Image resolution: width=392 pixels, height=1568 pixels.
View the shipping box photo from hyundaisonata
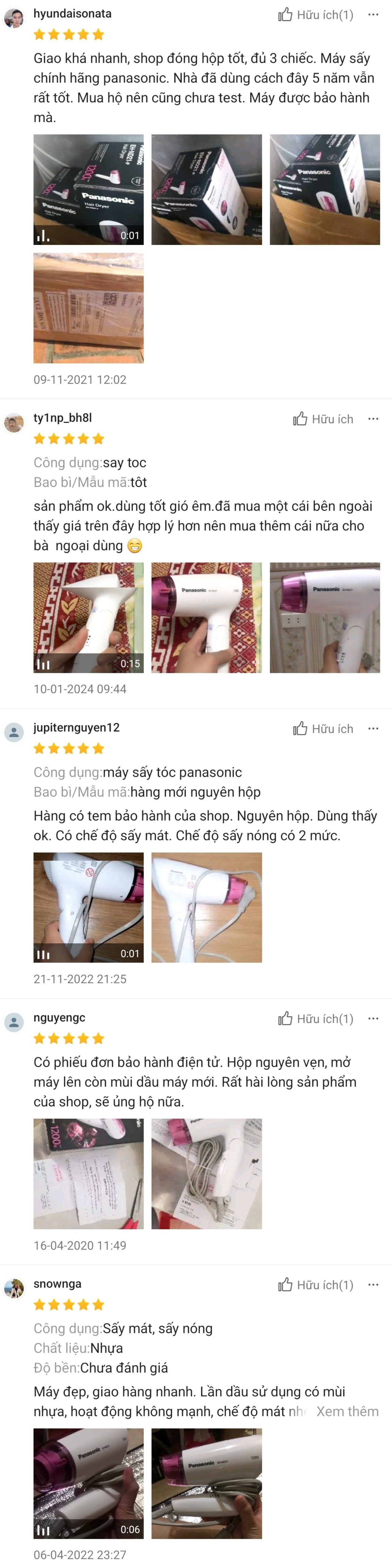(x=88, y=308)
